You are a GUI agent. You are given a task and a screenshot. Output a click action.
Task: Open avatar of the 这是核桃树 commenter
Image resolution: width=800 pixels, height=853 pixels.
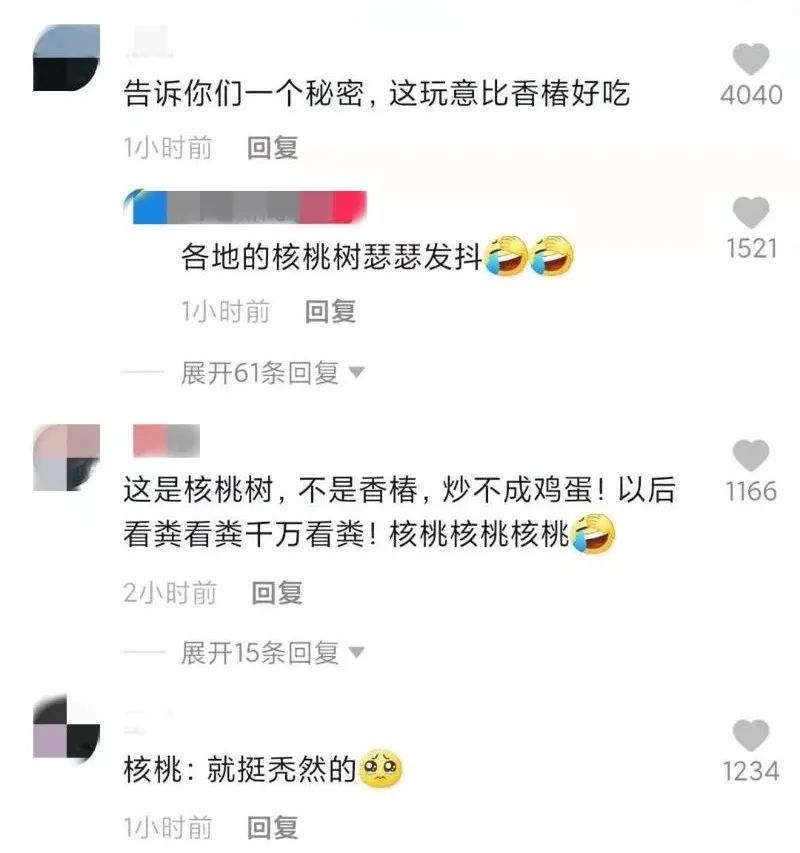66,457
